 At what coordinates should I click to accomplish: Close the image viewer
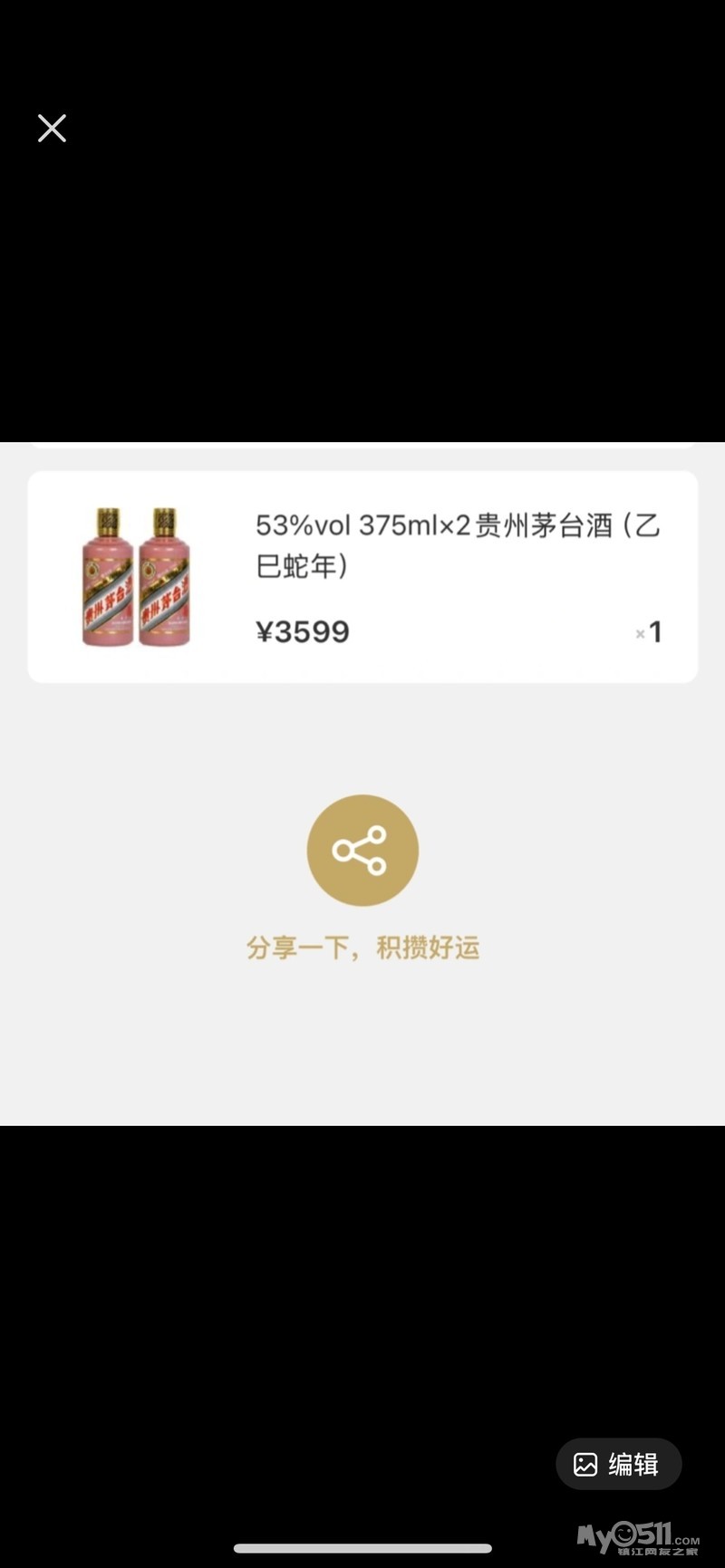click(52, 129)
